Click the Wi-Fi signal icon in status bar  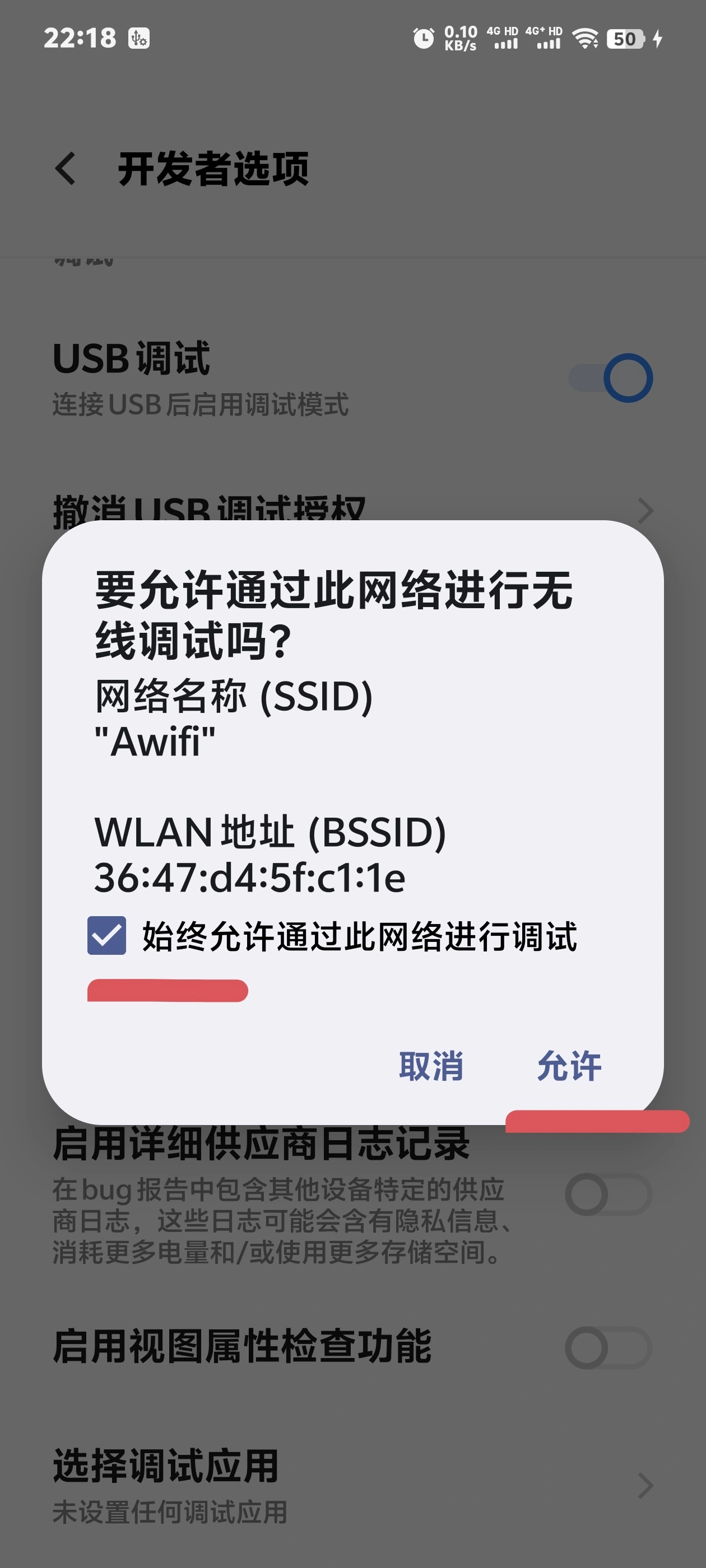586,38
